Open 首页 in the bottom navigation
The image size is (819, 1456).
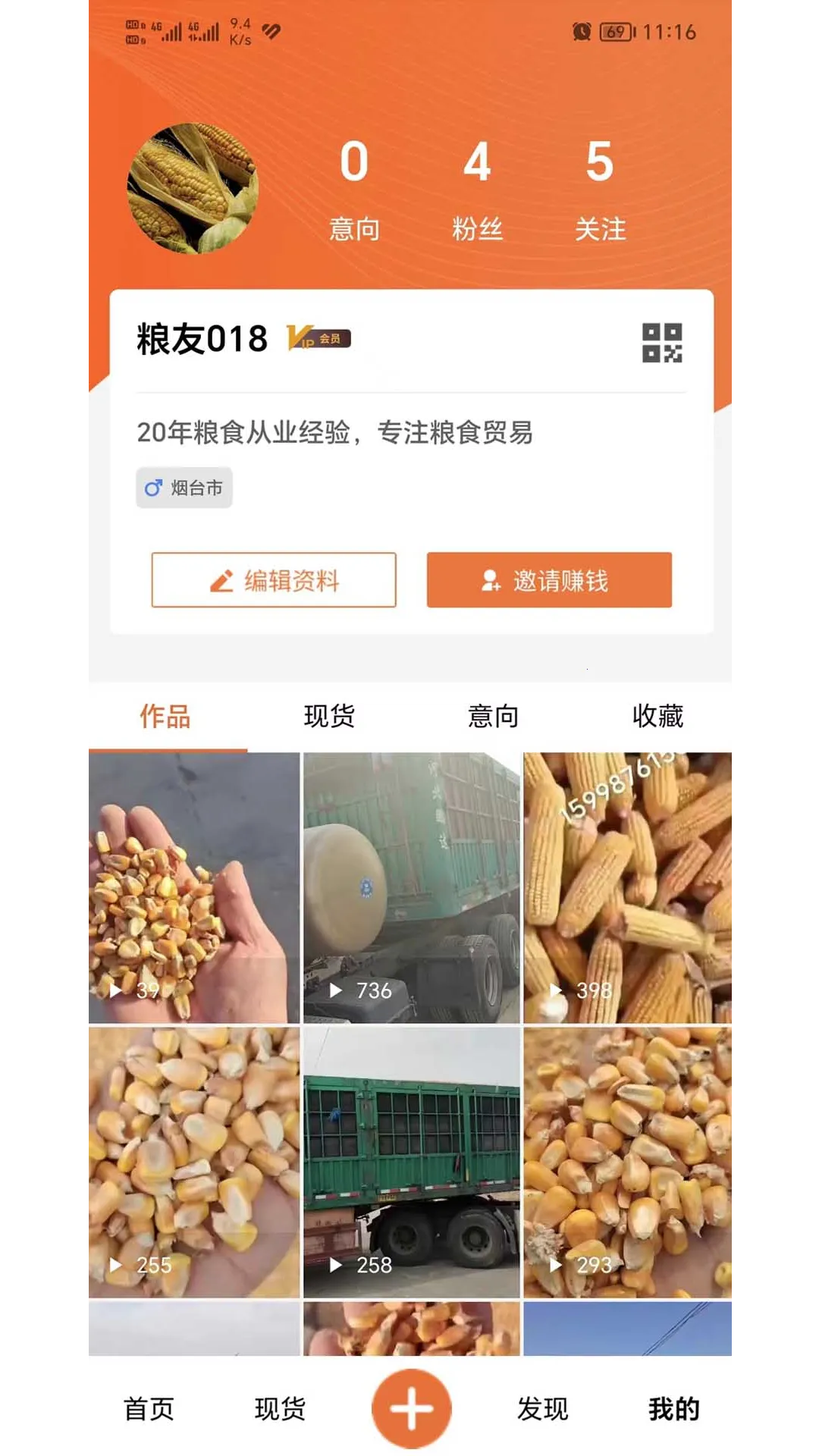pyautogui.click(x=149, y=1407)
